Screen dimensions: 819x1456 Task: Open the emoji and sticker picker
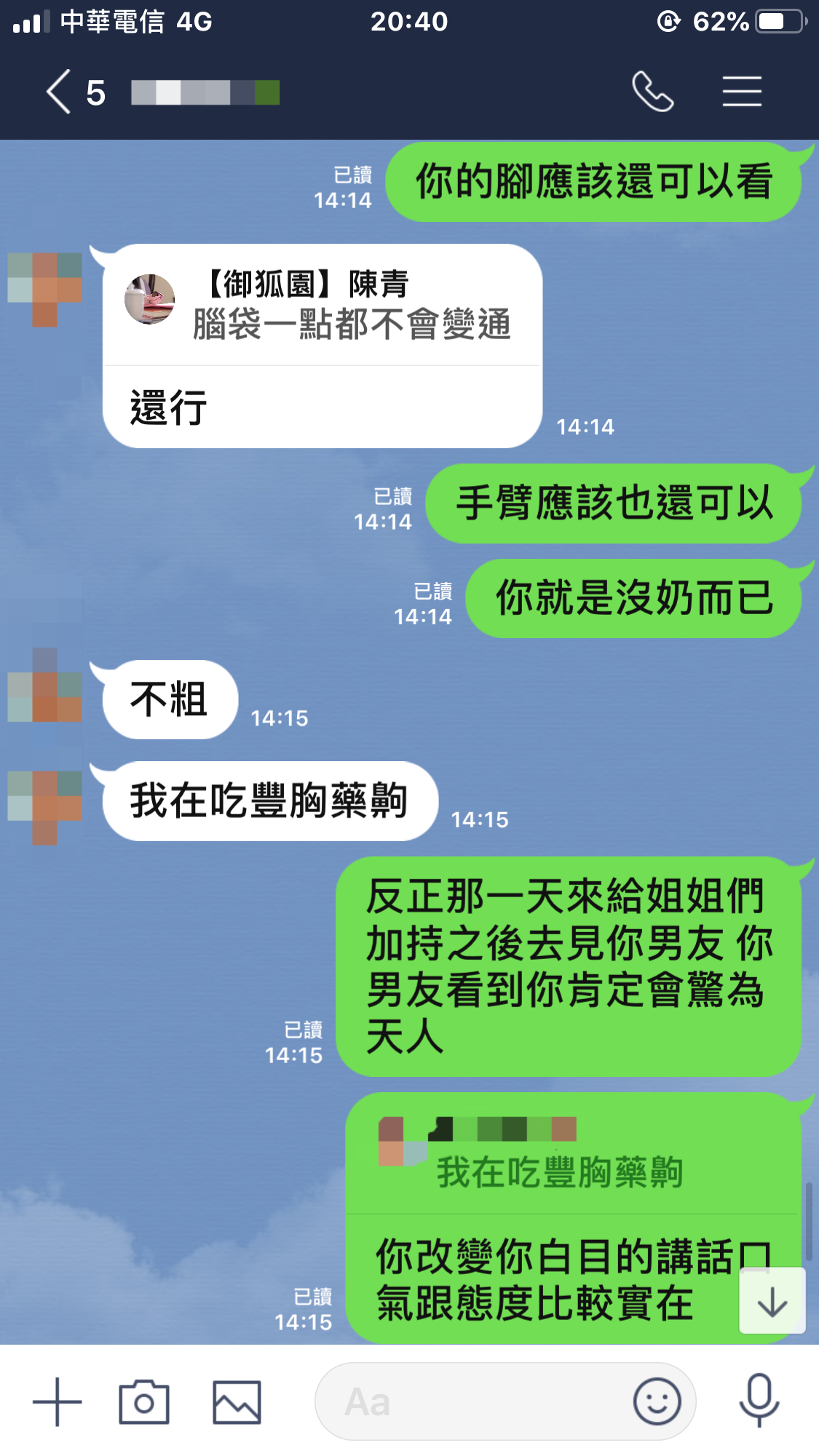pyautogui.click(x=657, y=1401)
